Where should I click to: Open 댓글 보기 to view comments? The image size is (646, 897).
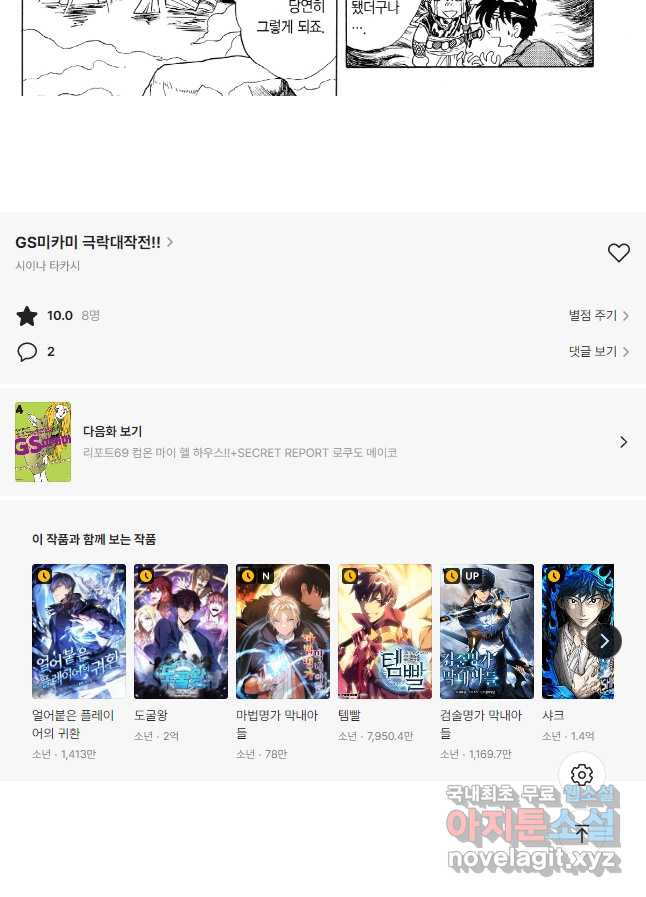click(598, 352)
